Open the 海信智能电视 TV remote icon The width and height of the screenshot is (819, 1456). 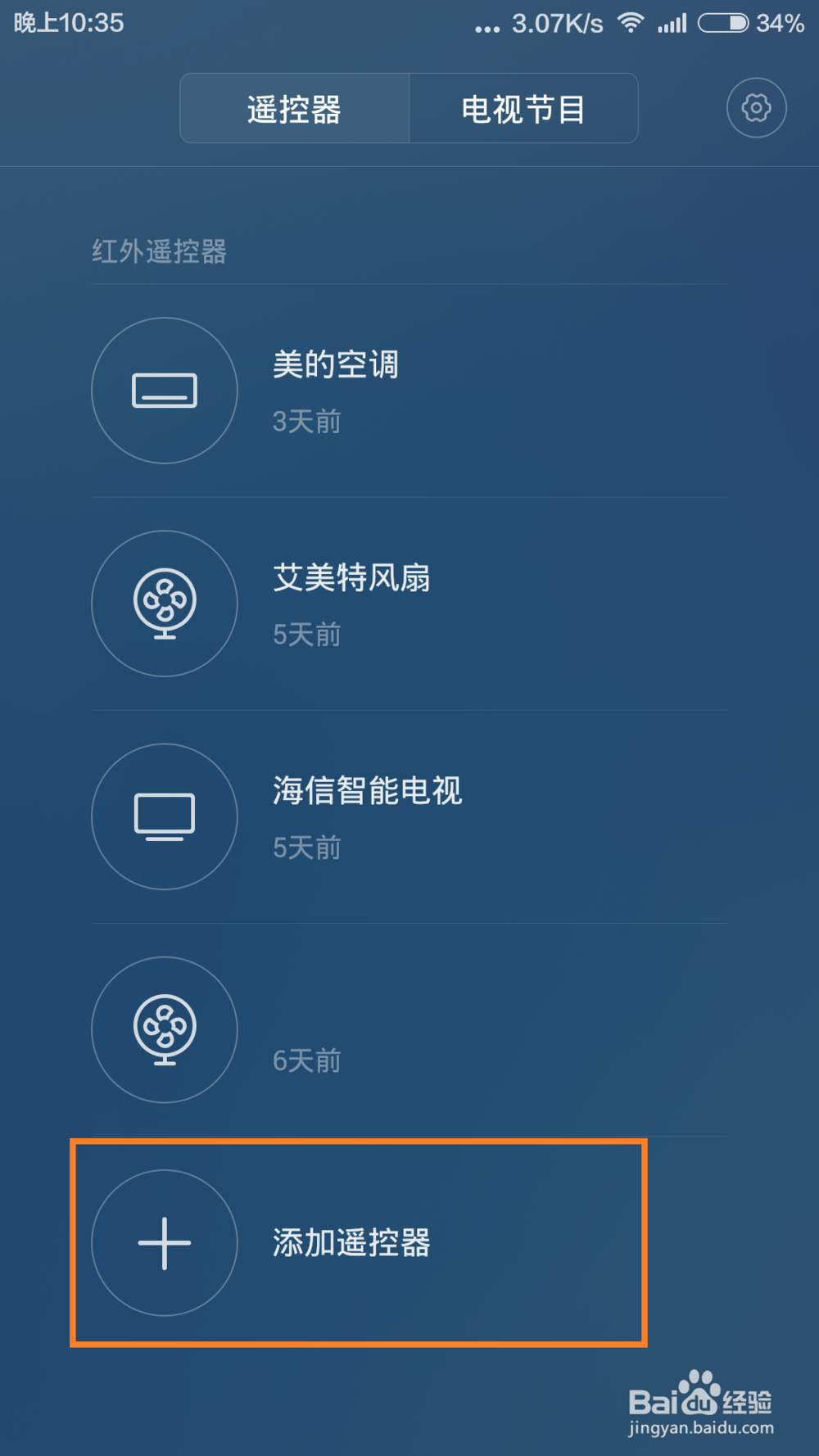(164, 816)
